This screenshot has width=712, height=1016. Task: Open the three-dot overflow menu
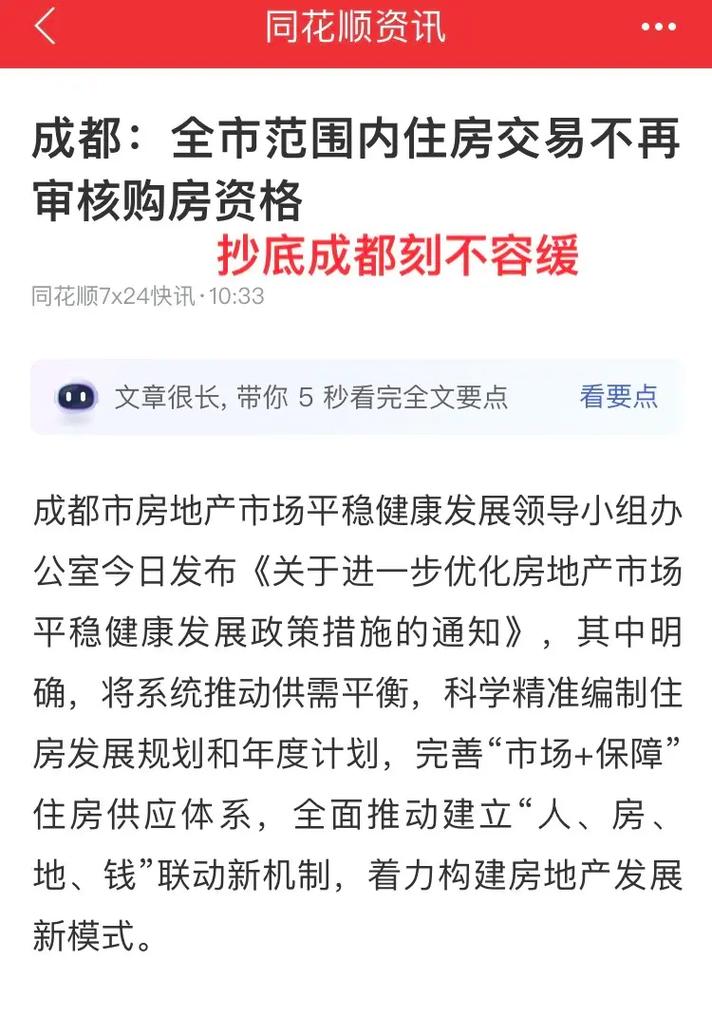659,27
